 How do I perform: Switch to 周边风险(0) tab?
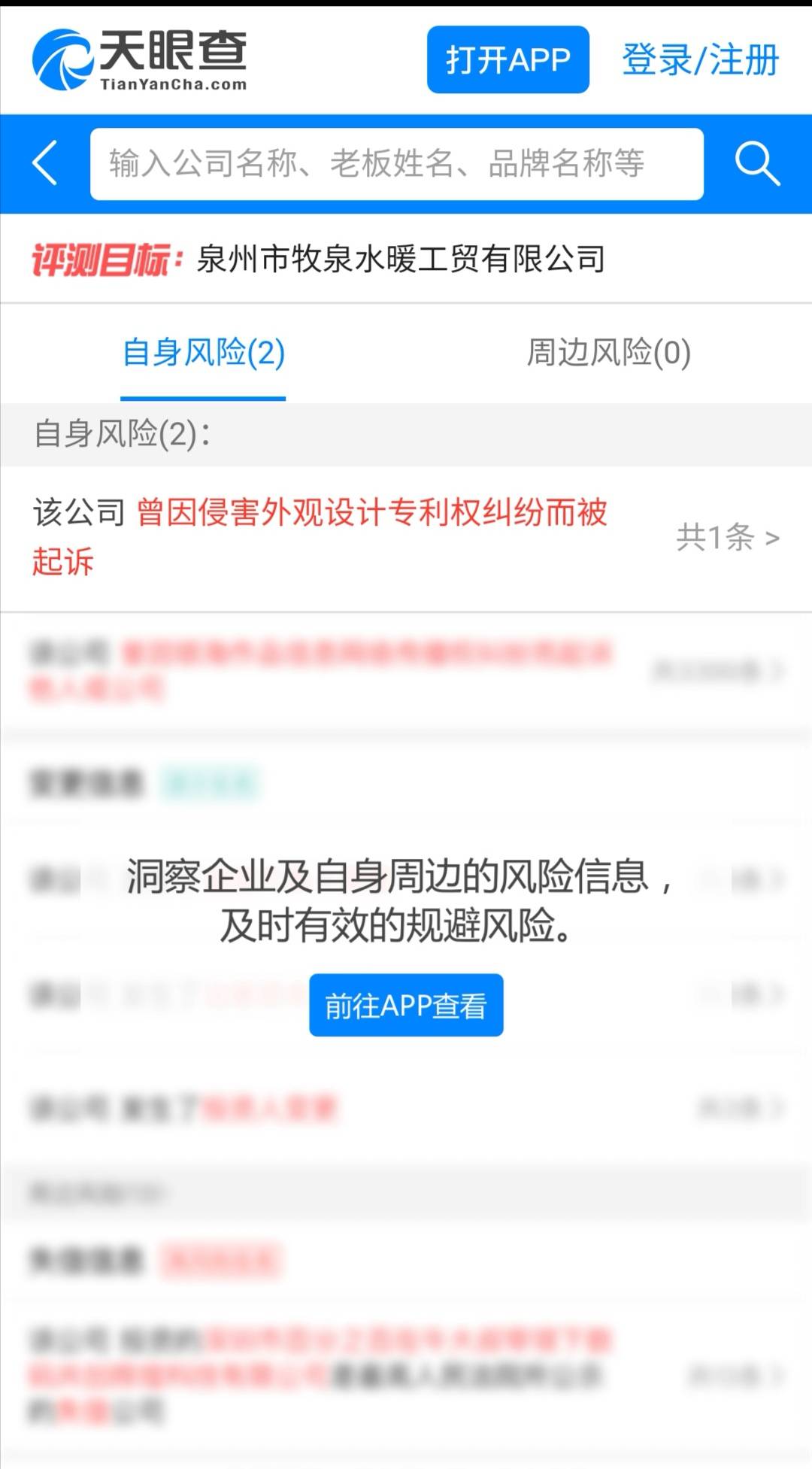pos(608,353)
